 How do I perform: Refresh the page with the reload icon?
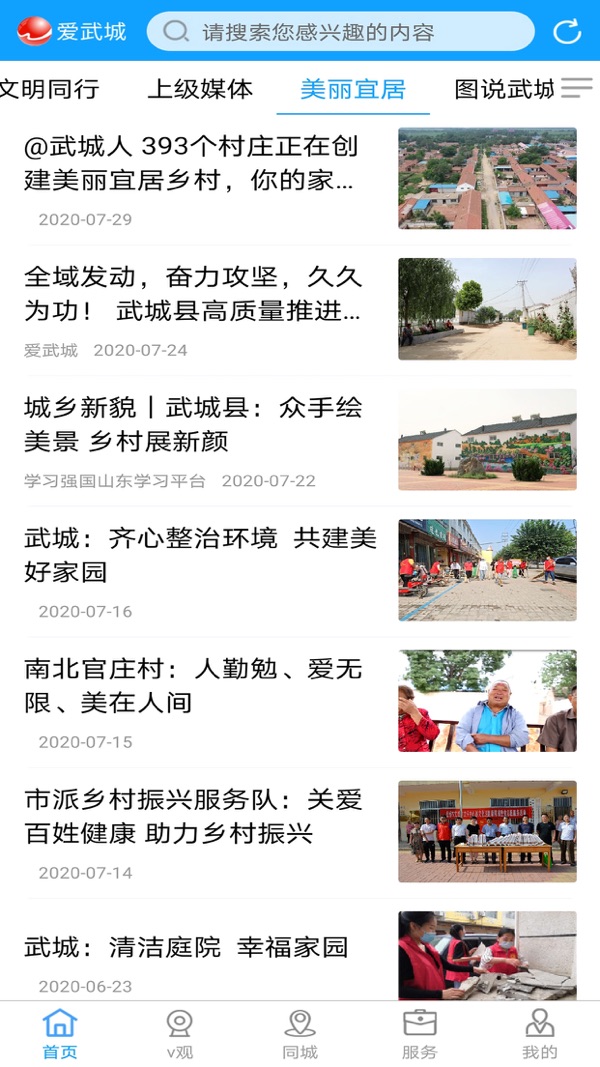pyautogui.click(x=567, y=32)
